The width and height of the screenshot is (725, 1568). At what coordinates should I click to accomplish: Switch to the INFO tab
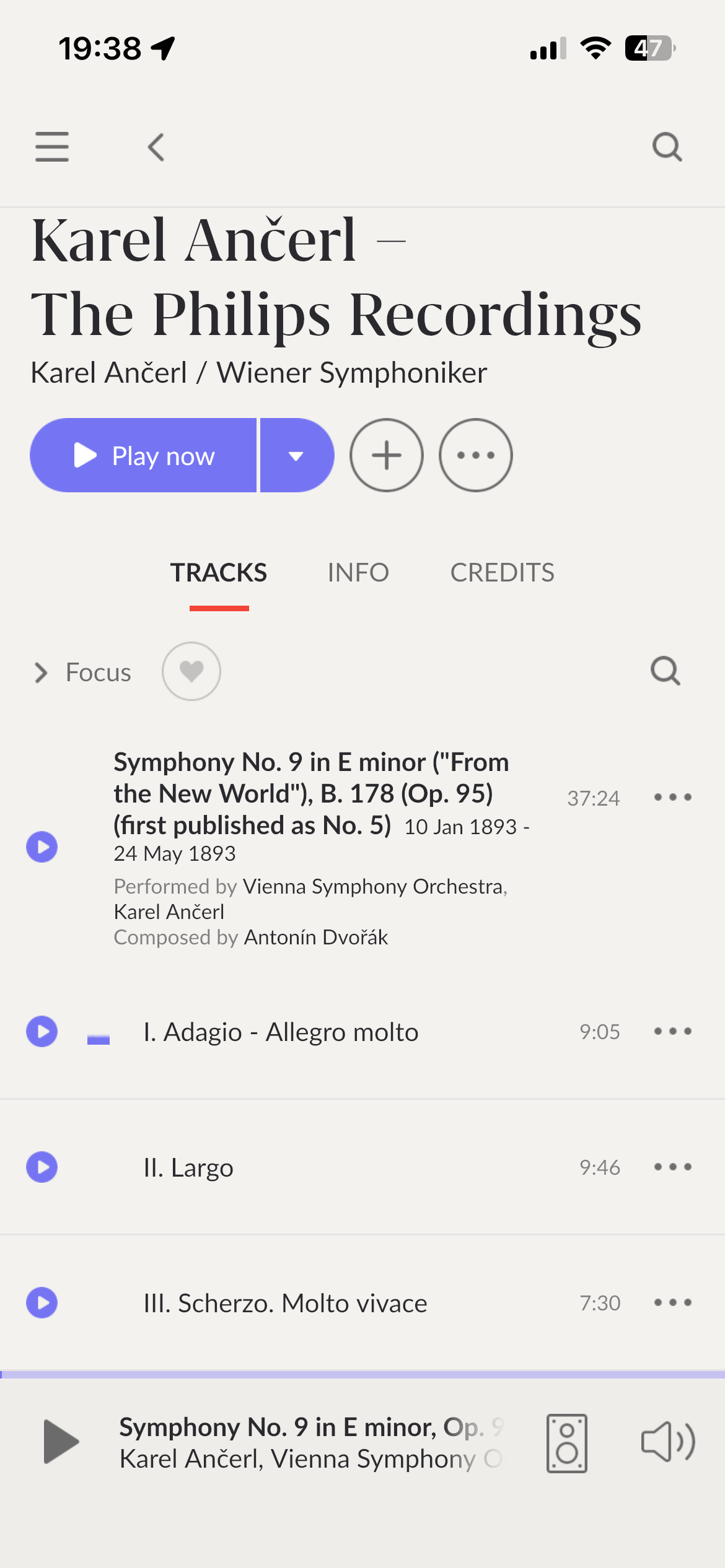358,572
